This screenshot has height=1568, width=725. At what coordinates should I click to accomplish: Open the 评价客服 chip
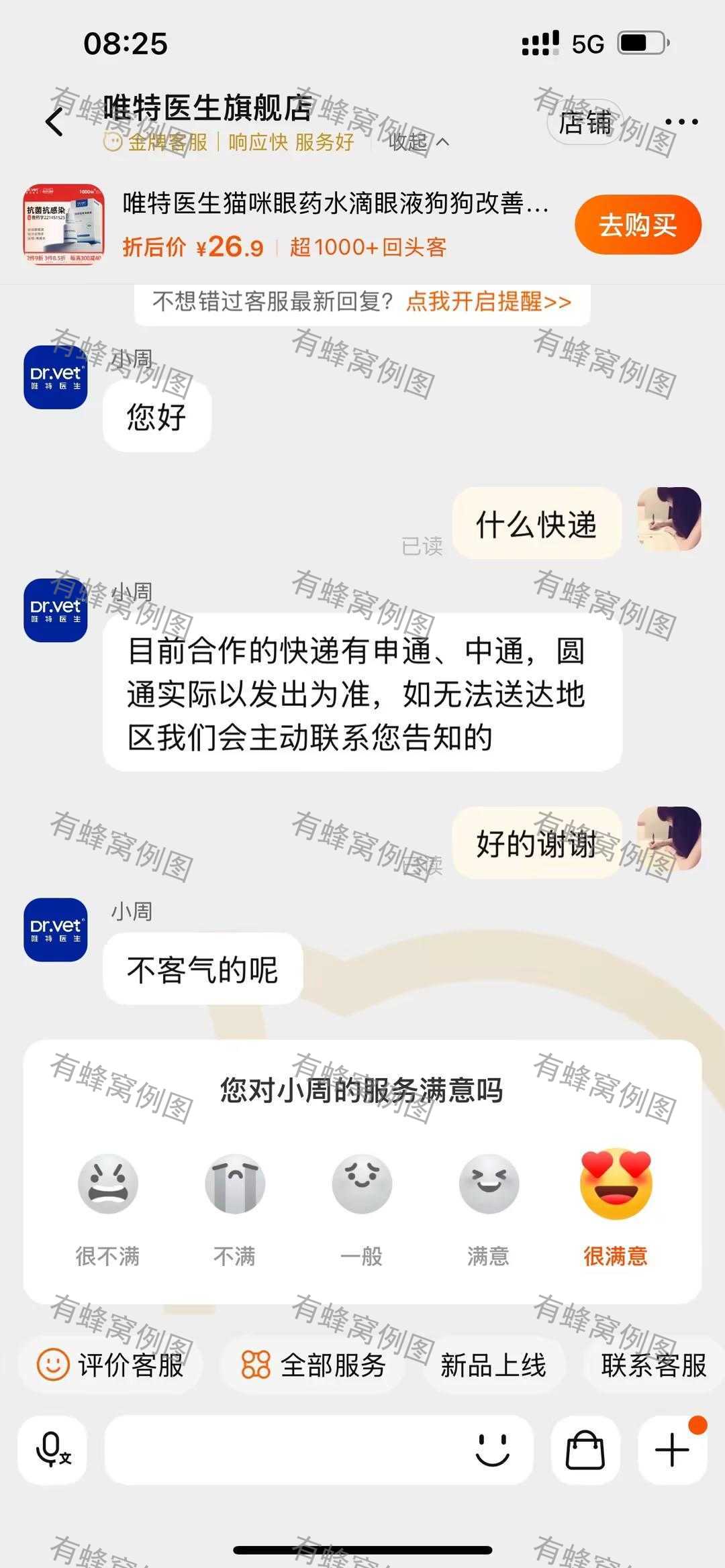point(111,1365)
